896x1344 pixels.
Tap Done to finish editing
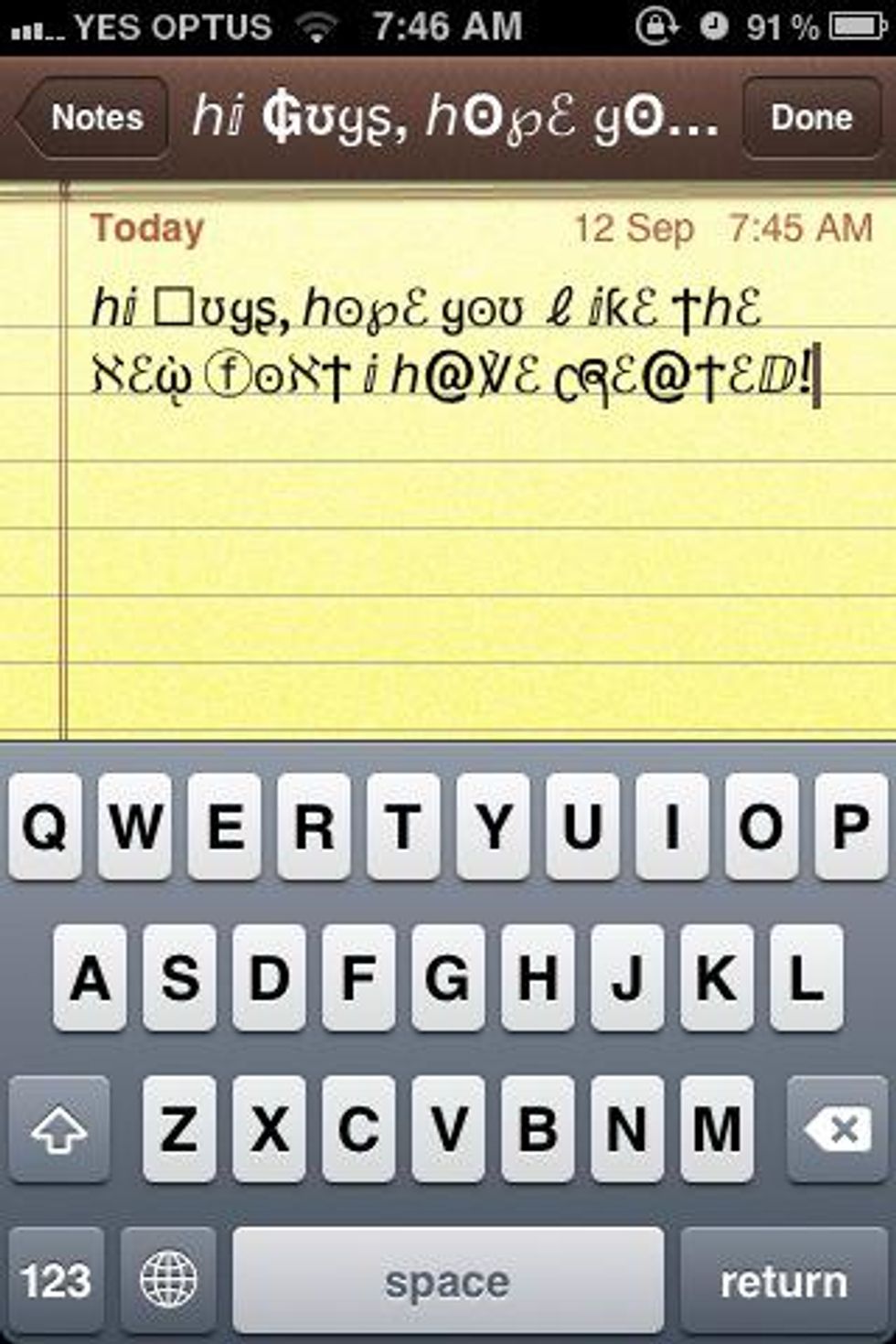tap(810, 118)
